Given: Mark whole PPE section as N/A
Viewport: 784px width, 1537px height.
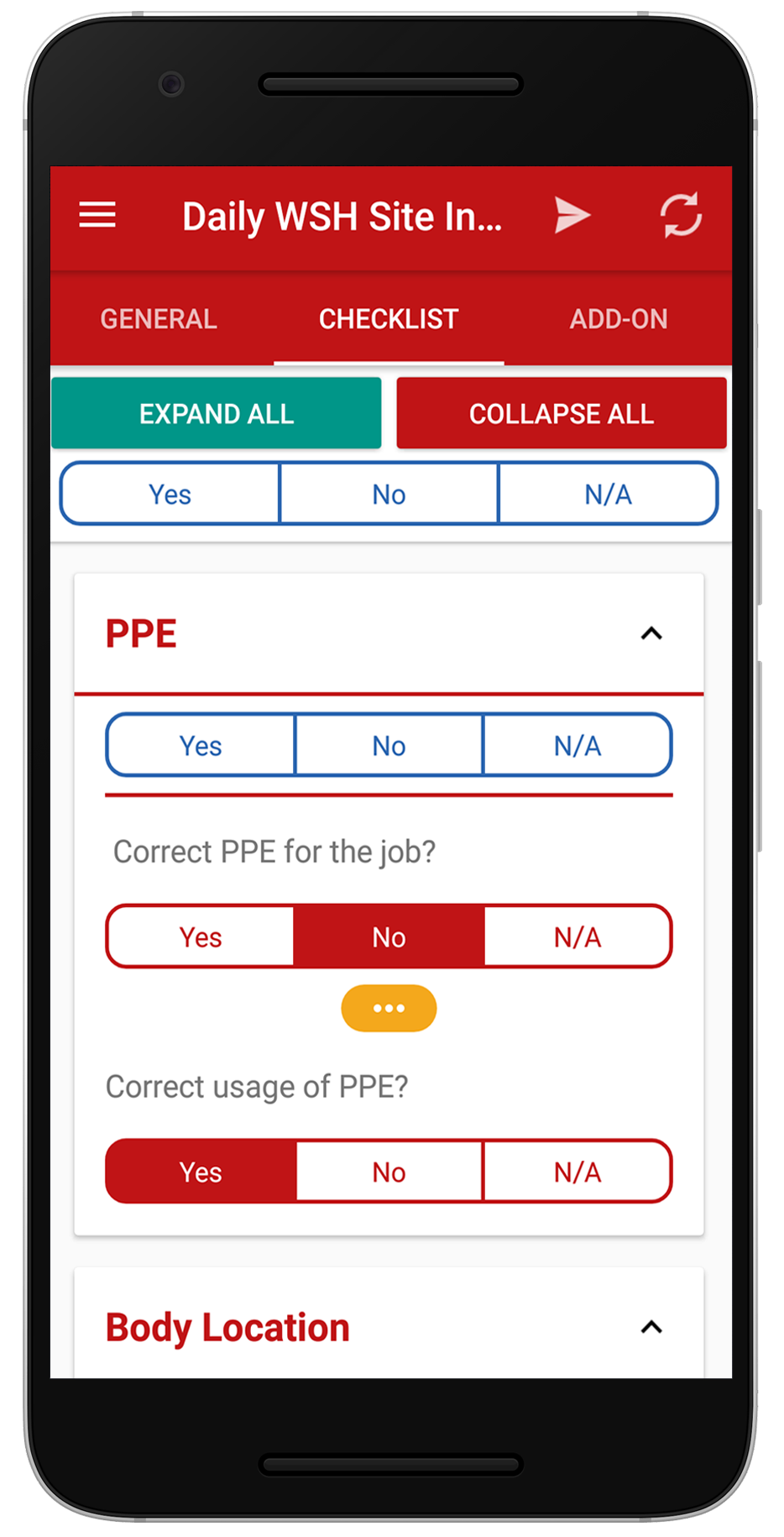Looking at the screenshot, I should pos(578,745).
